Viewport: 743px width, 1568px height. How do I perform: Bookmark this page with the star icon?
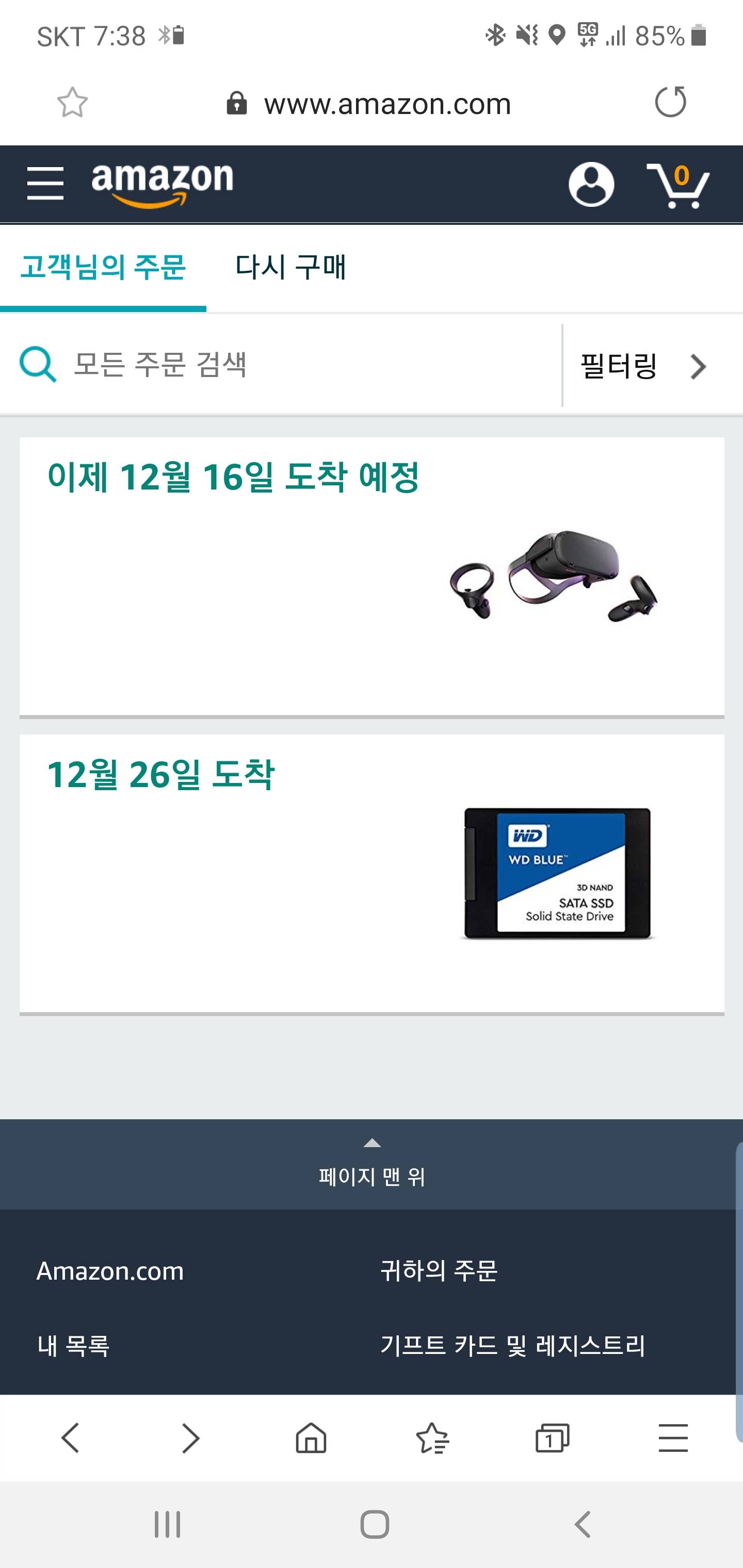coord(72,102)
